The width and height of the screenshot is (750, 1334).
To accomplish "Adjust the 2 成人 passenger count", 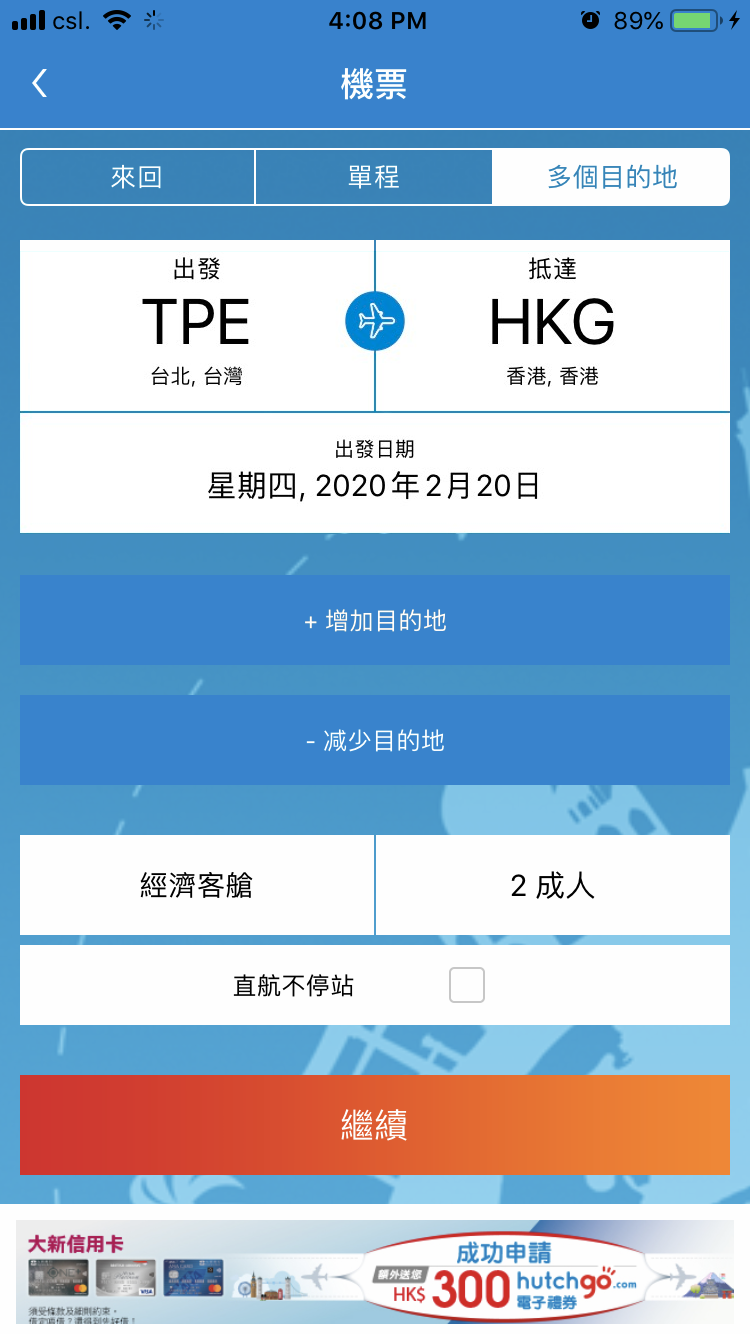I will point(552,886).
